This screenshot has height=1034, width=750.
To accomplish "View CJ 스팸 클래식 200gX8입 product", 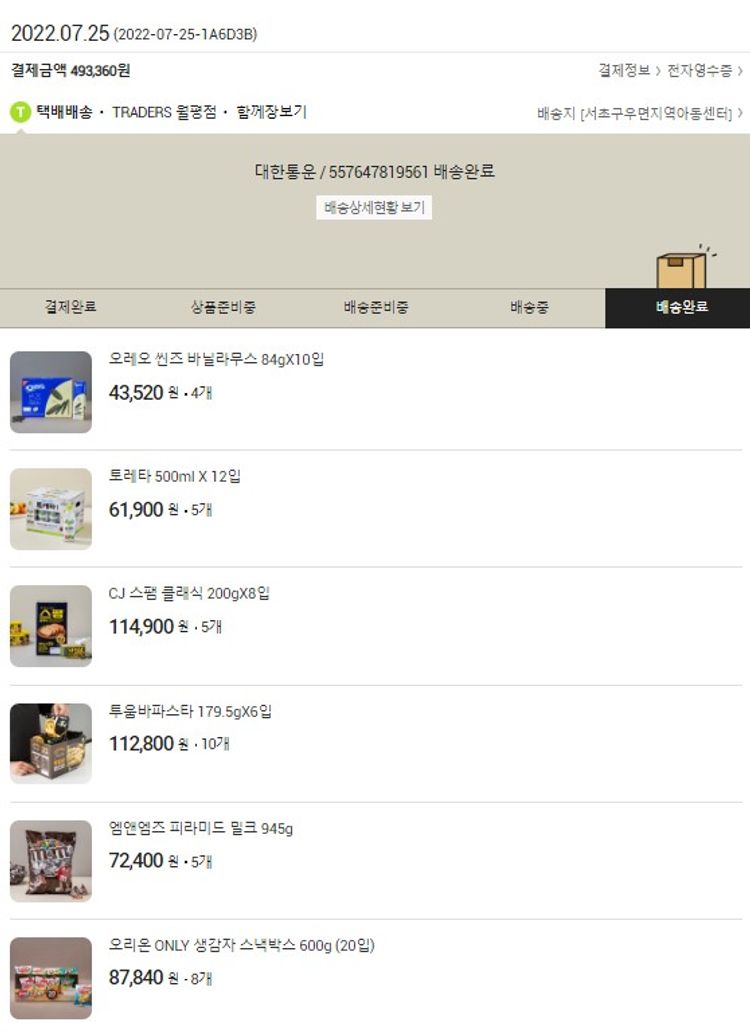I will pyautogui.click(x=189, y=594).
